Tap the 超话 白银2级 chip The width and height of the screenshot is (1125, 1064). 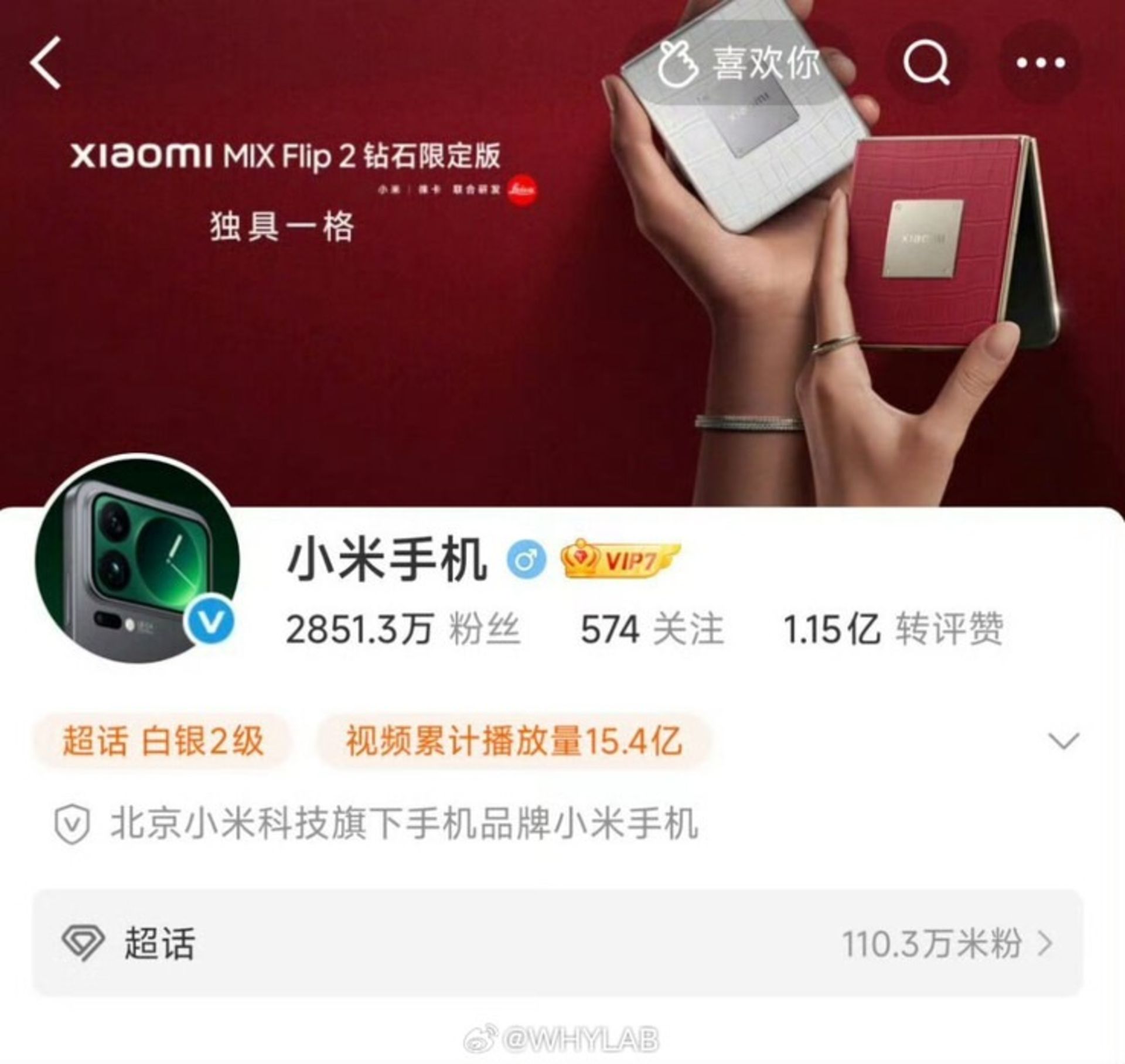click(163, 741)
